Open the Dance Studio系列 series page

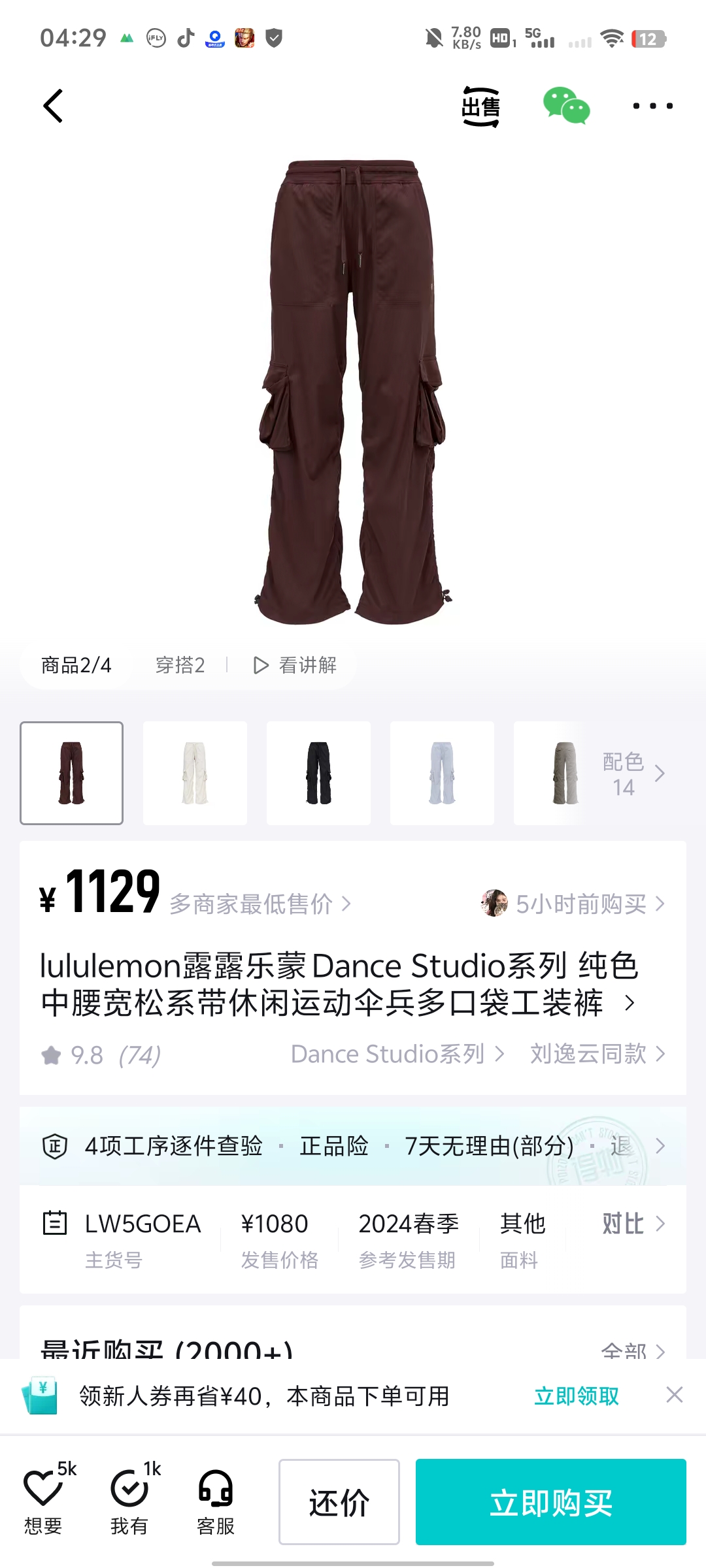point(396,1054)
